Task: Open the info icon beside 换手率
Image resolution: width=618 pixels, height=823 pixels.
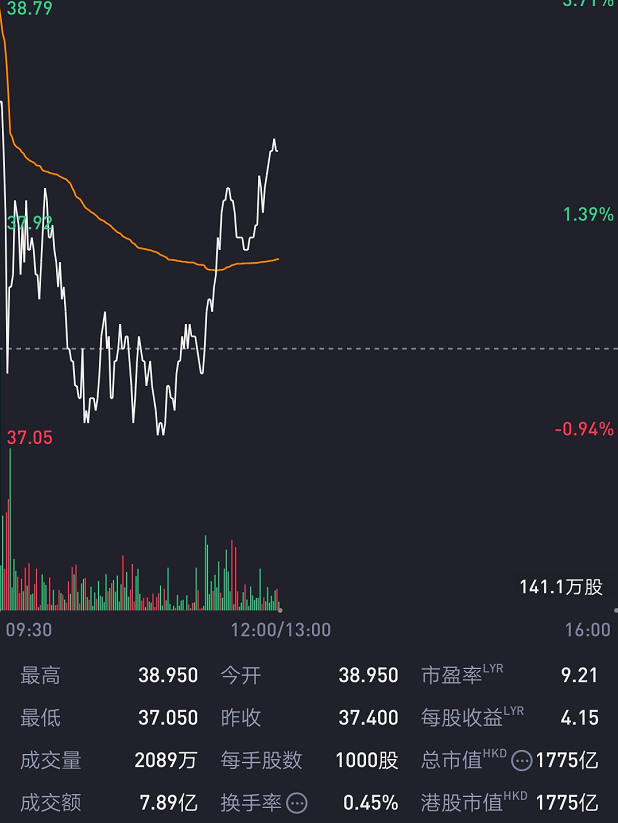Action: (297, 802)
